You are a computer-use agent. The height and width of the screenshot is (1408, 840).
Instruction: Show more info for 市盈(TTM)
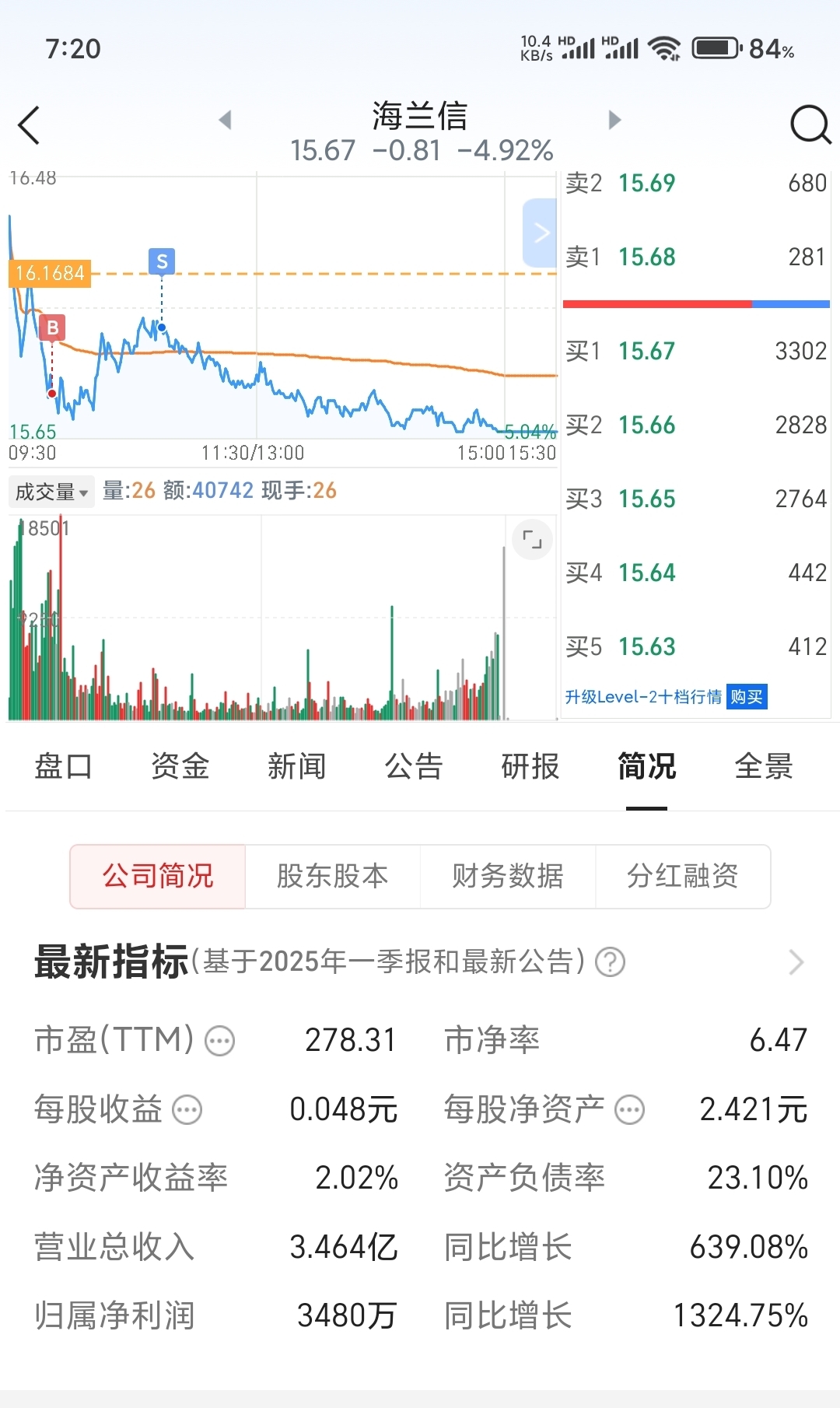[x=219, y=1041]
